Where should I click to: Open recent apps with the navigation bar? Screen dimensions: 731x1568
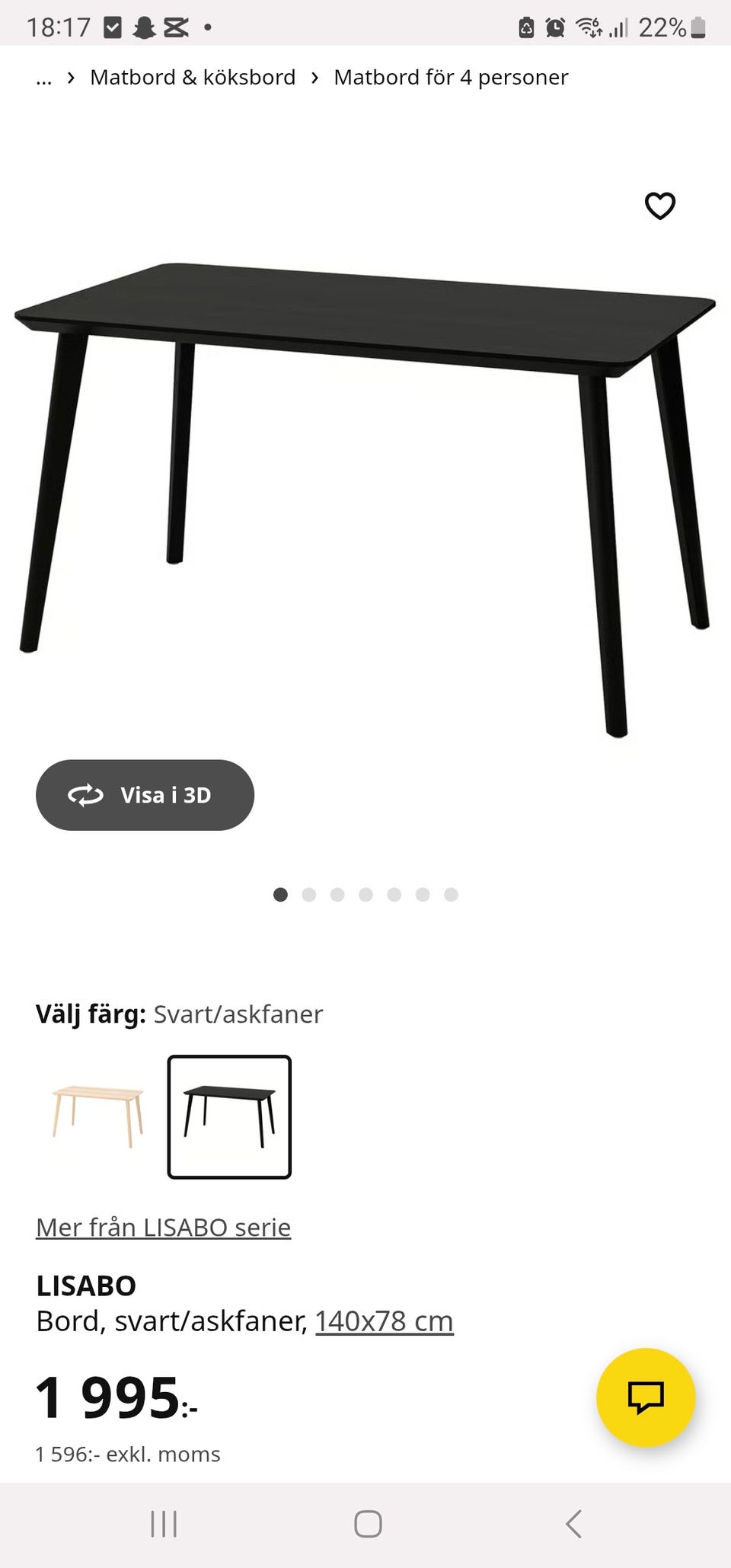point(163,1524)
